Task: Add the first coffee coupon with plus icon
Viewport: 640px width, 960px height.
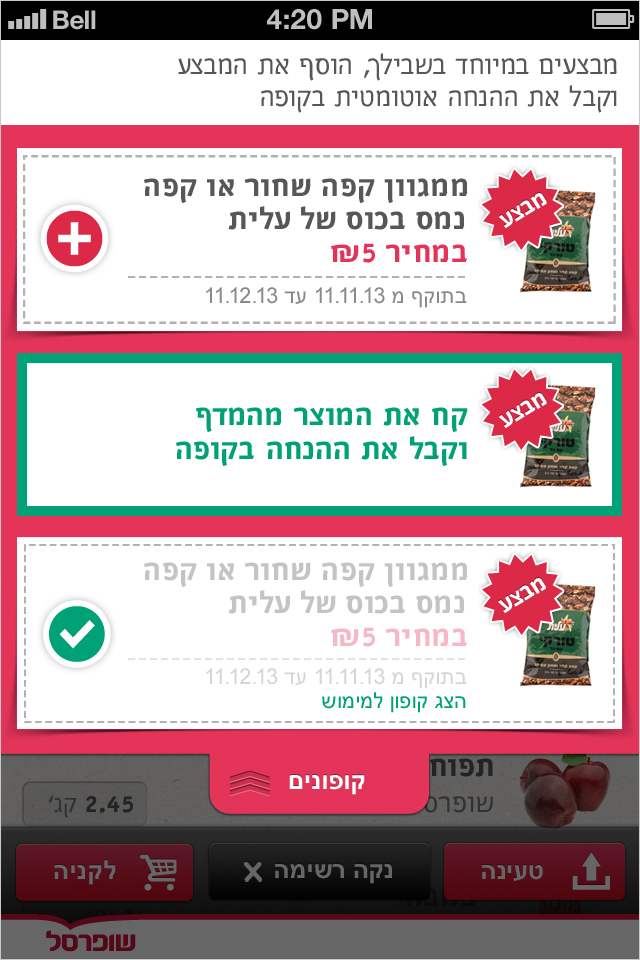Action: pos(74,238)
